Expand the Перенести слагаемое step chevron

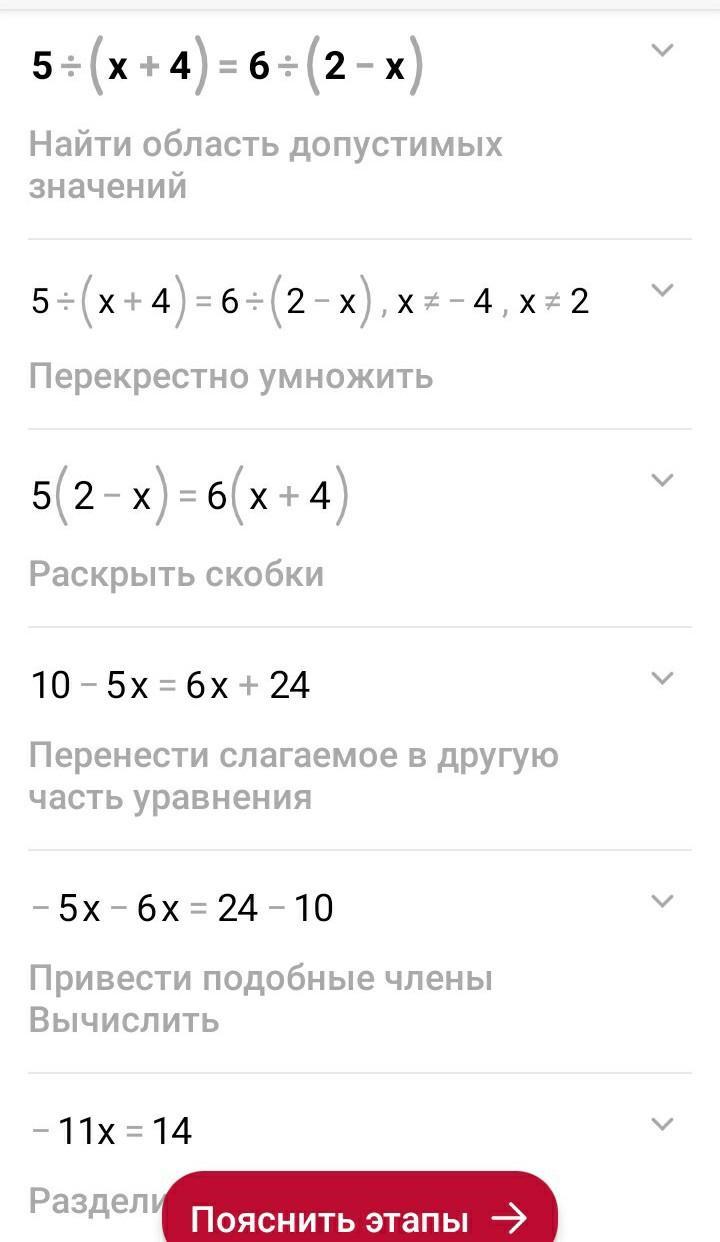pos(662,678)
